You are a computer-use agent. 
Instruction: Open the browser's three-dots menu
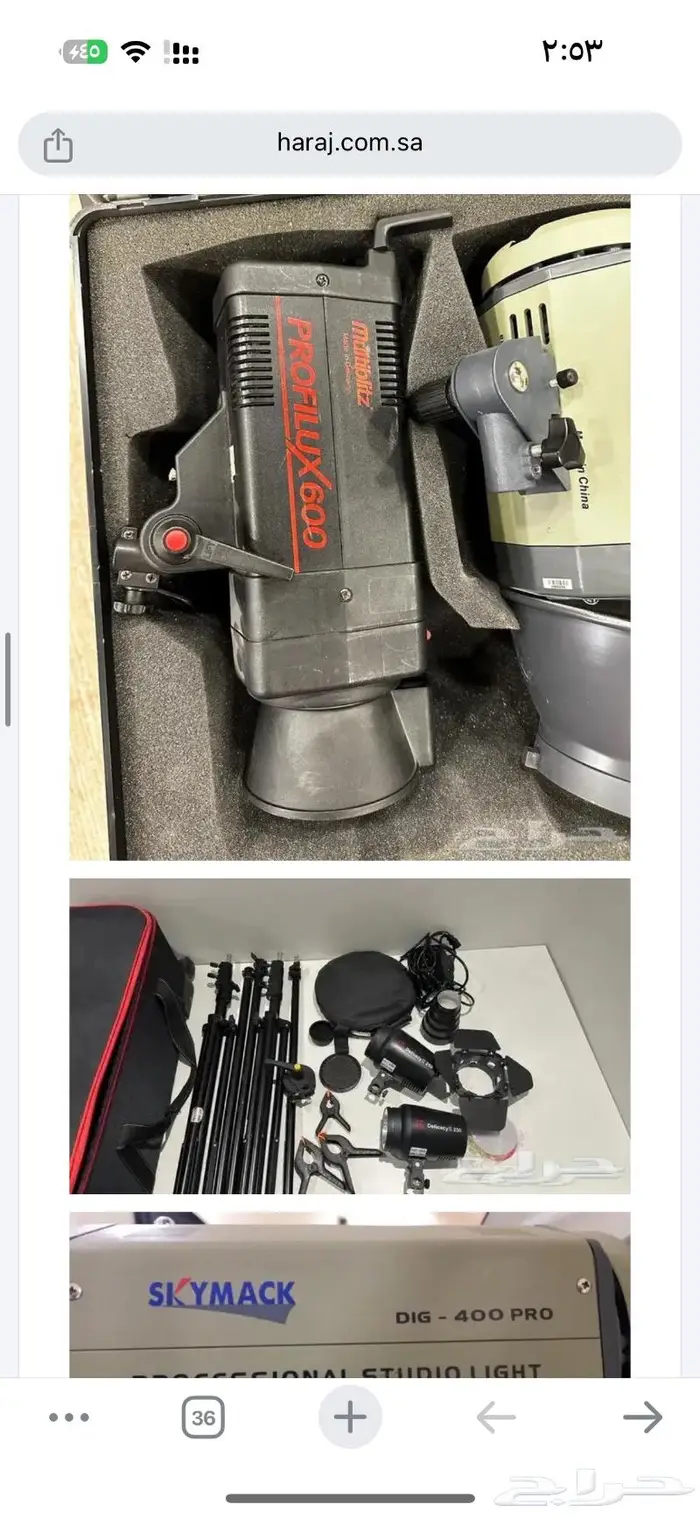coord(69,1417)
